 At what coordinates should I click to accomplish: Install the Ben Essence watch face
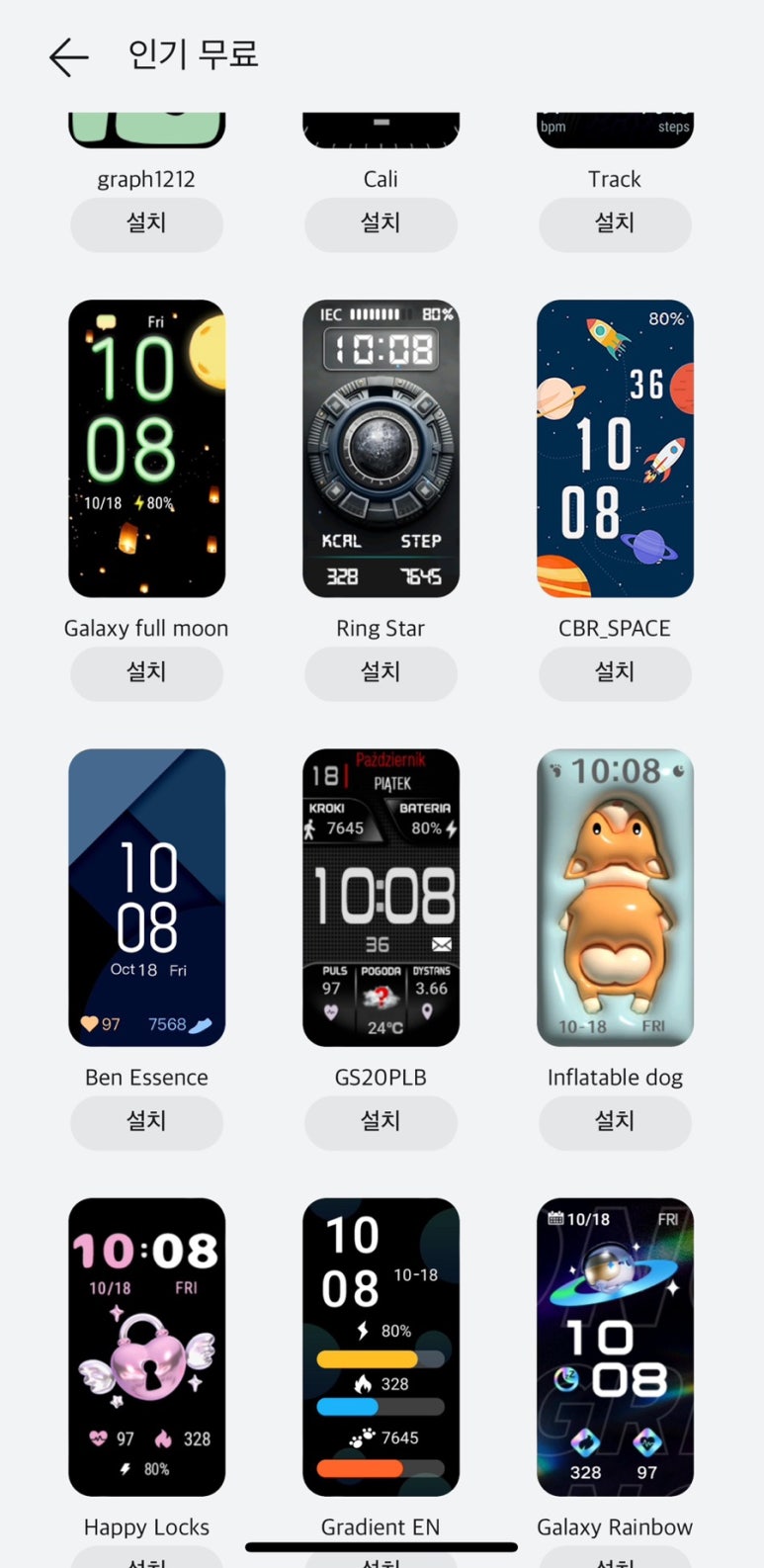(146, 1122)
